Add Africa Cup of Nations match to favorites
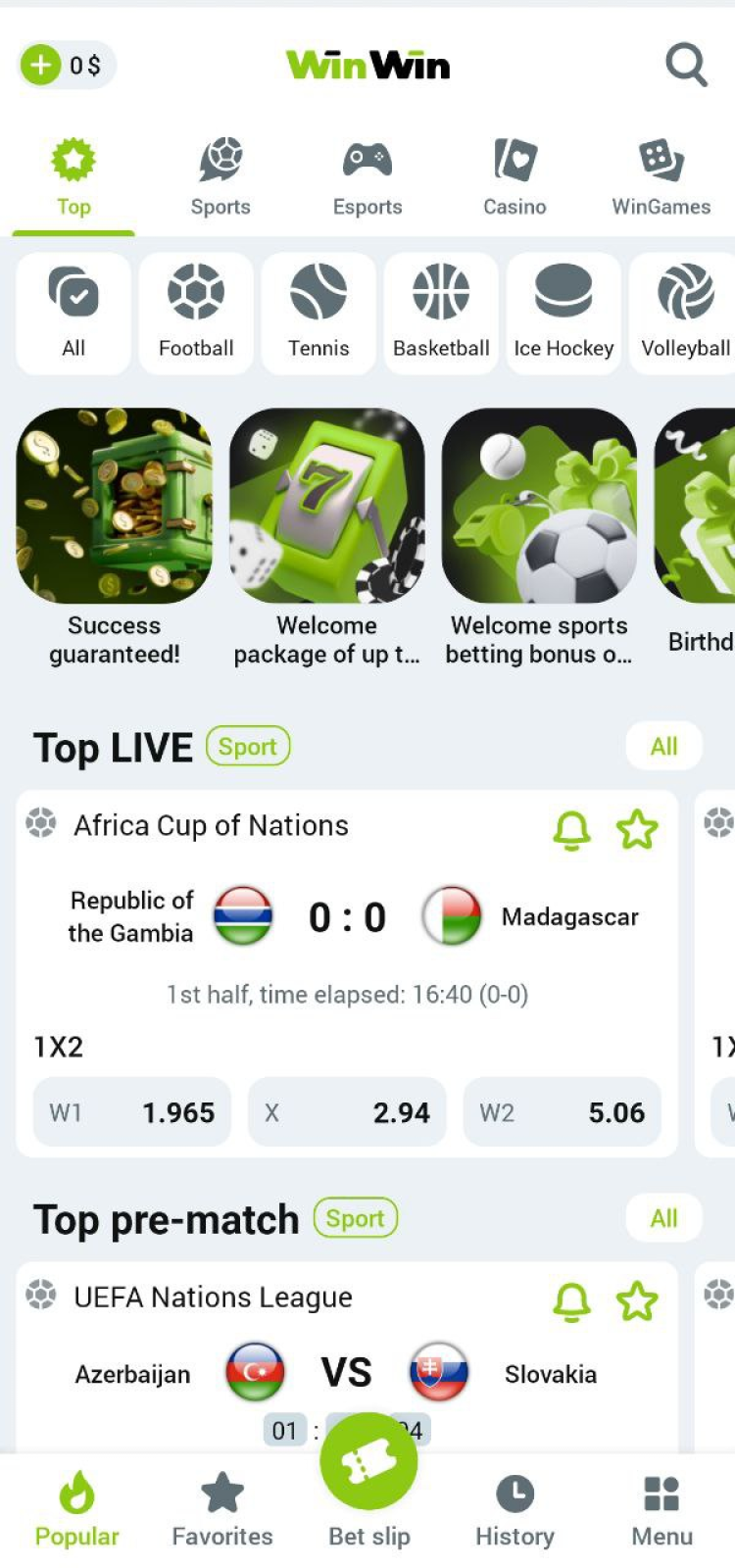This screenshot has width=735, height=1568. click(637, 830)
